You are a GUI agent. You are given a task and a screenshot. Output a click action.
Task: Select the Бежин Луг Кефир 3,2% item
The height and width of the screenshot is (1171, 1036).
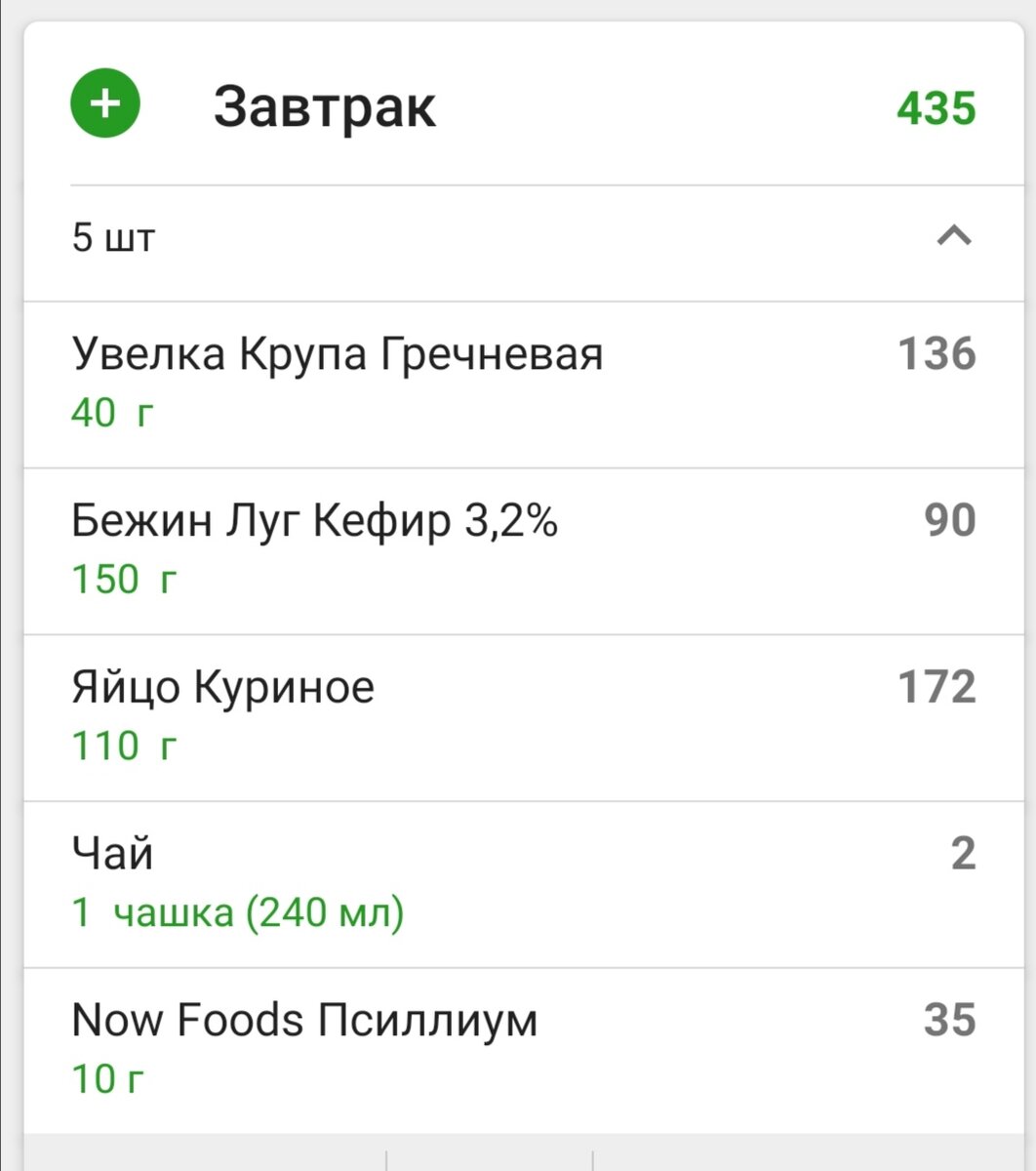[314, 521]
